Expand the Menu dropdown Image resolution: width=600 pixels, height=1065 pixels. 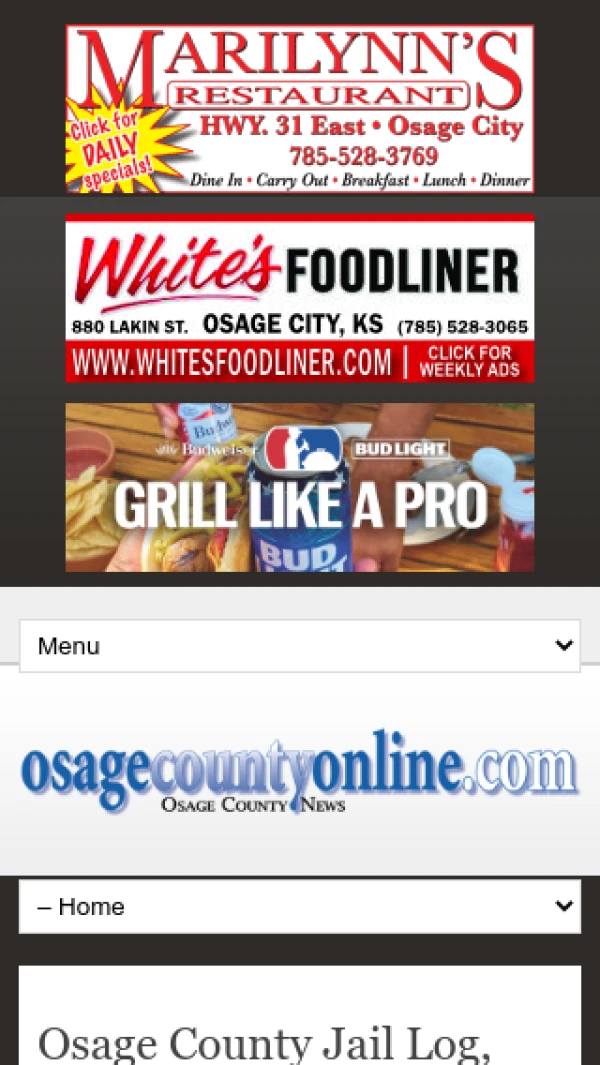(x=299, y=646)
